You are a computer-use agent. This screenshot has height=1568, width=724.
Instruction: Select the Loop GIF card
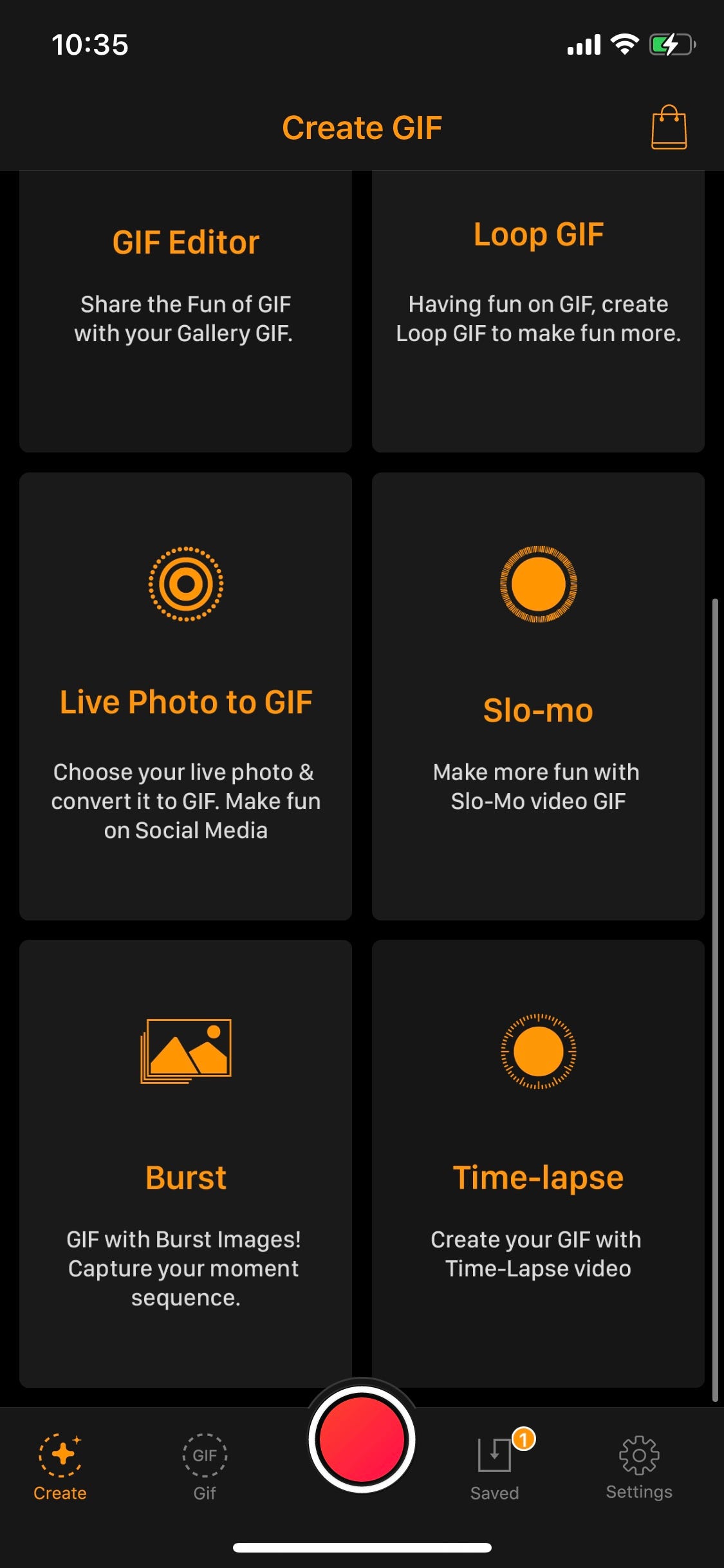pyautogui.click(x=538, y=311)
